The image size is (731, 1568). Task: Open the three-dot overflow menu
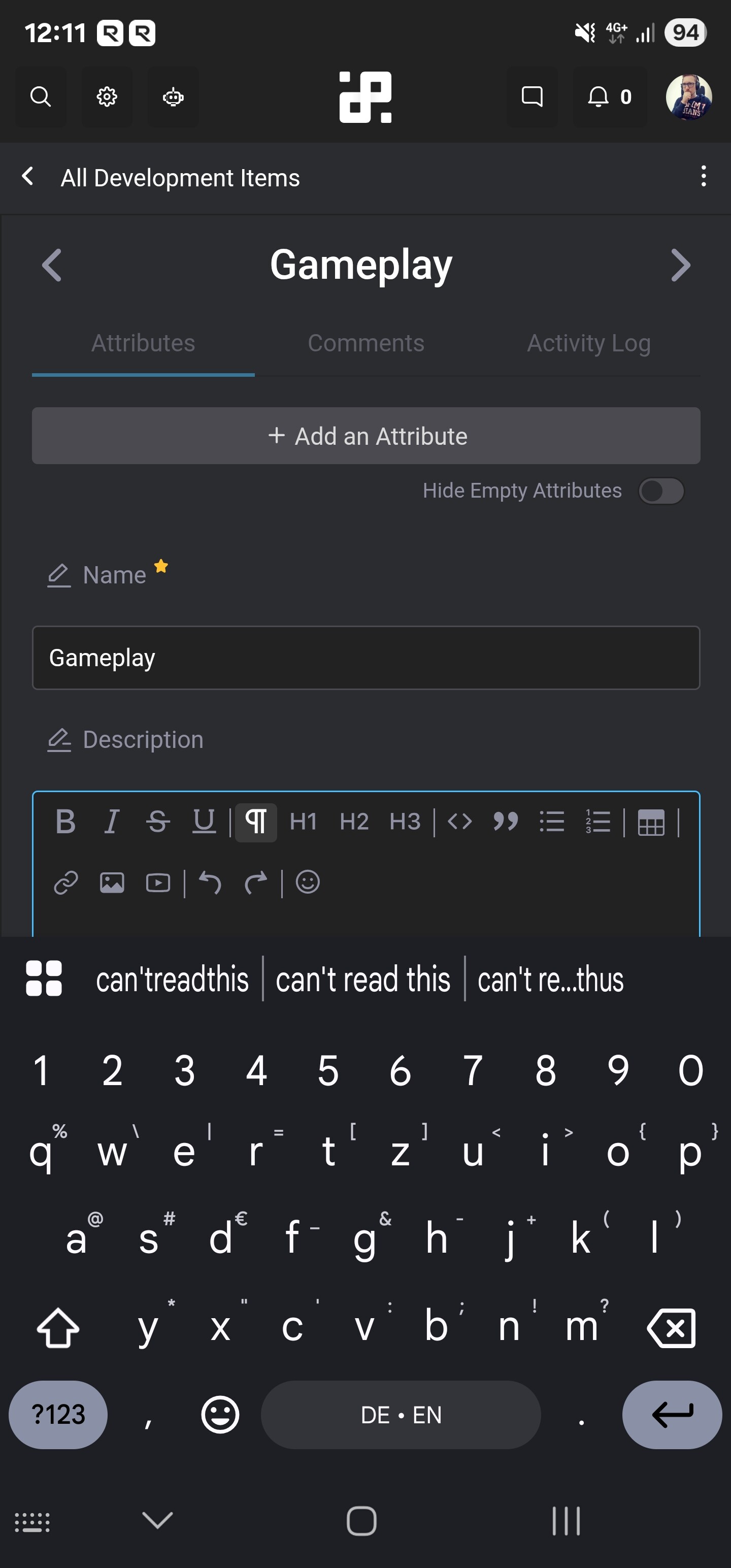click(x=703, y=177)
